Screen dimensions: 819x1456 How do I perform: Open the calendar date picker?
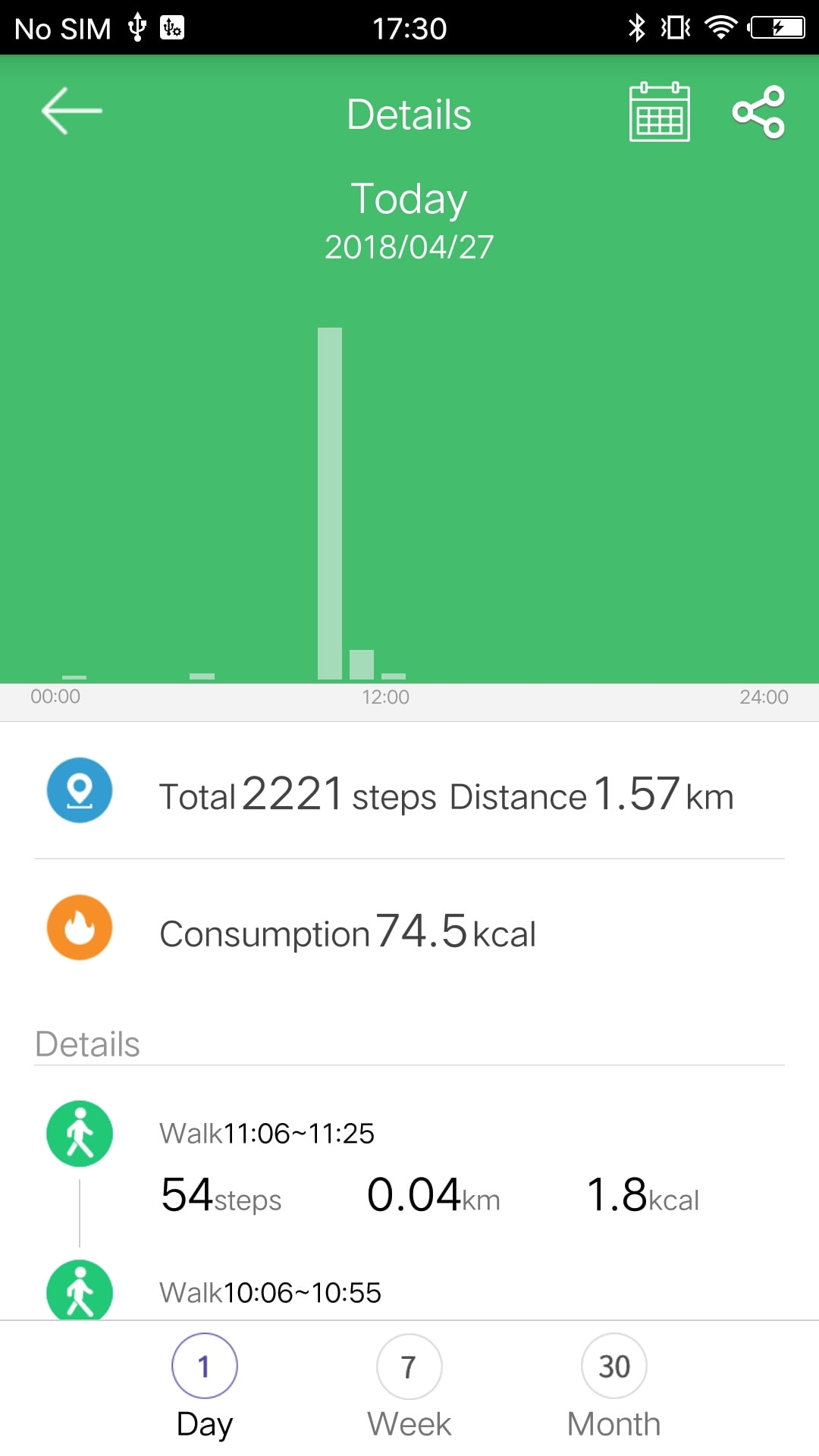point(659,112)
